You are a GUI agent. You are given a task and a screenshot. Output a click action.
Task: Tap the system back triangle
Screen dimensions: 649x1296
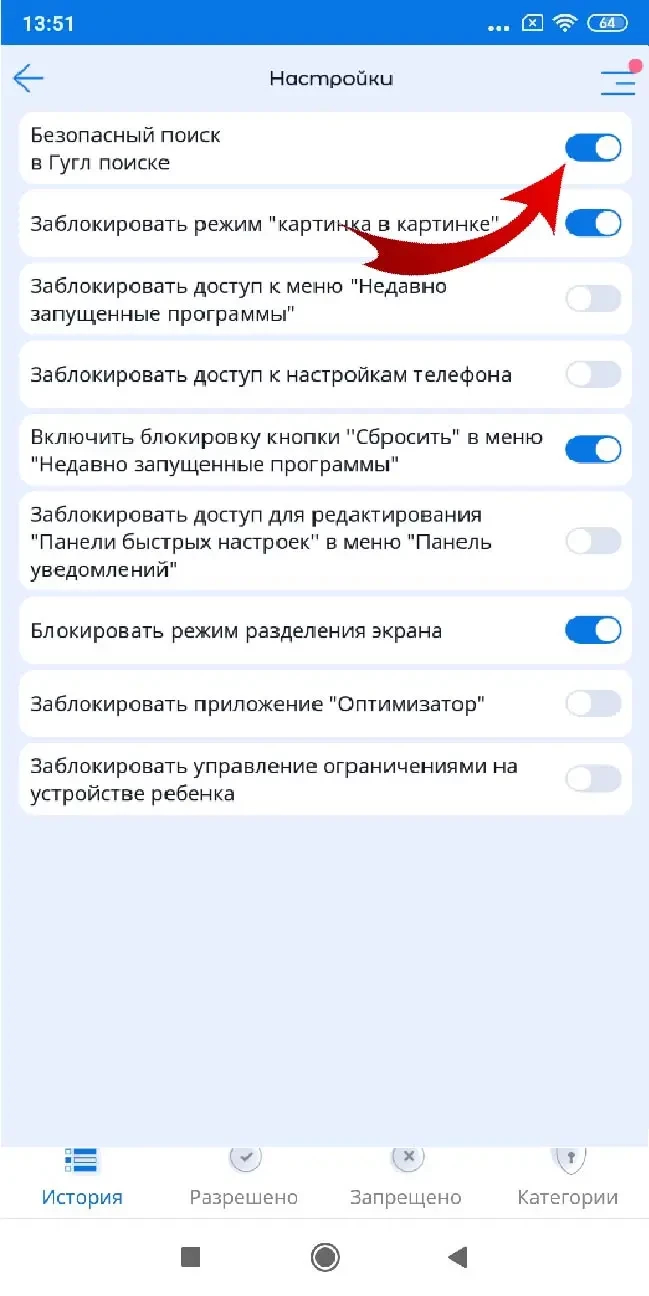pos(458,1257)
